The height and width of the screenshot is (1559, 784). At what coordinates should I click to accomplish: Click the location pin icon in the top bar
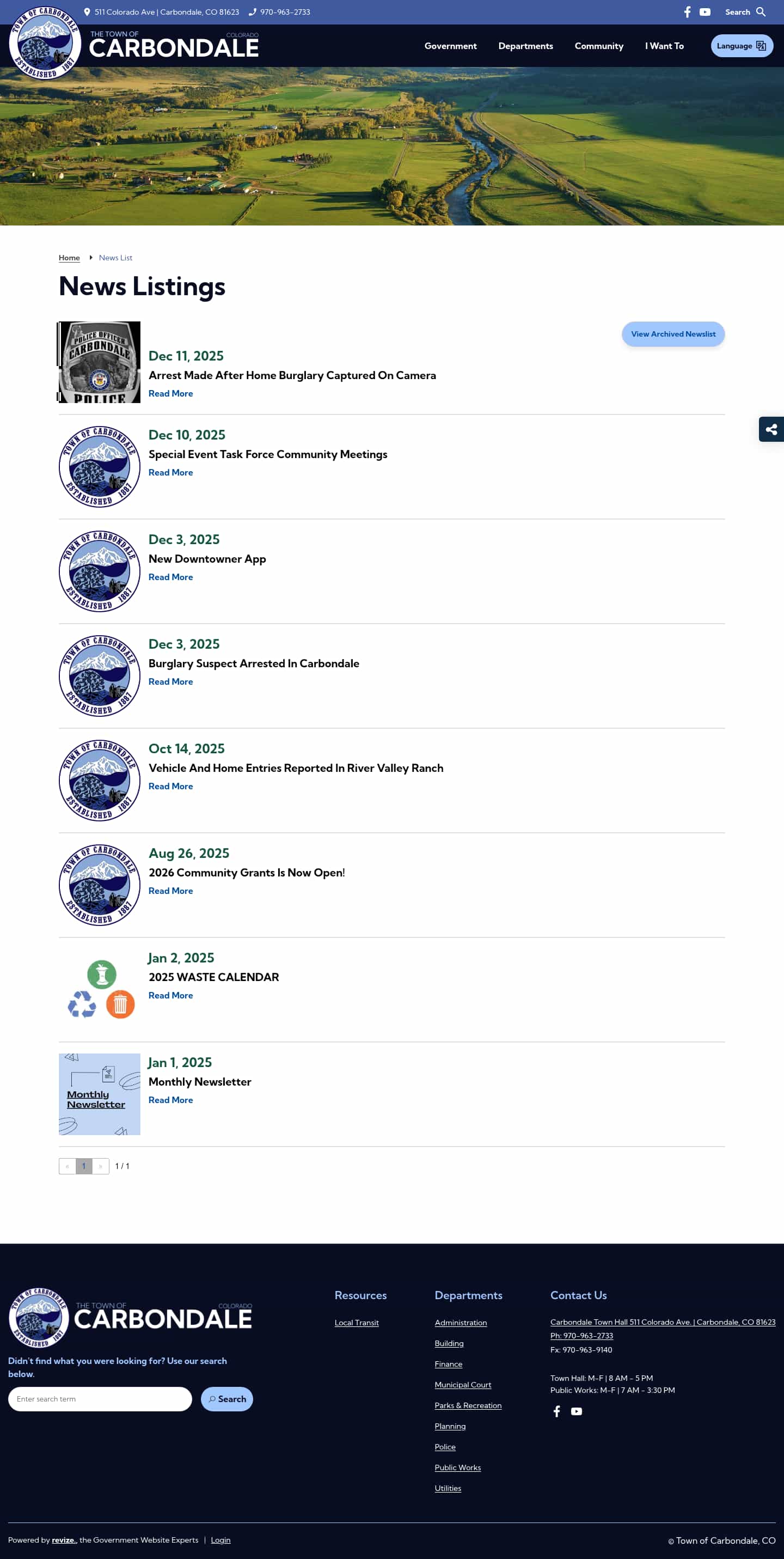point(88,11)
